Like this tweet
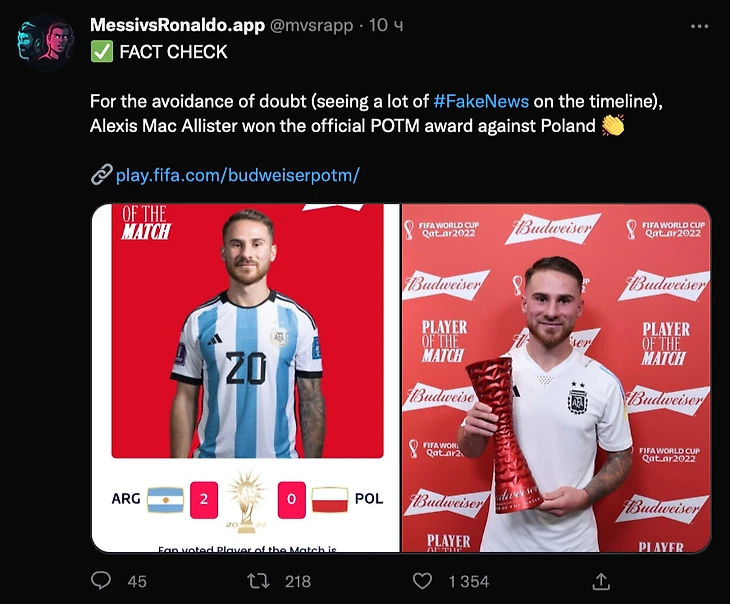 (423, 580)
